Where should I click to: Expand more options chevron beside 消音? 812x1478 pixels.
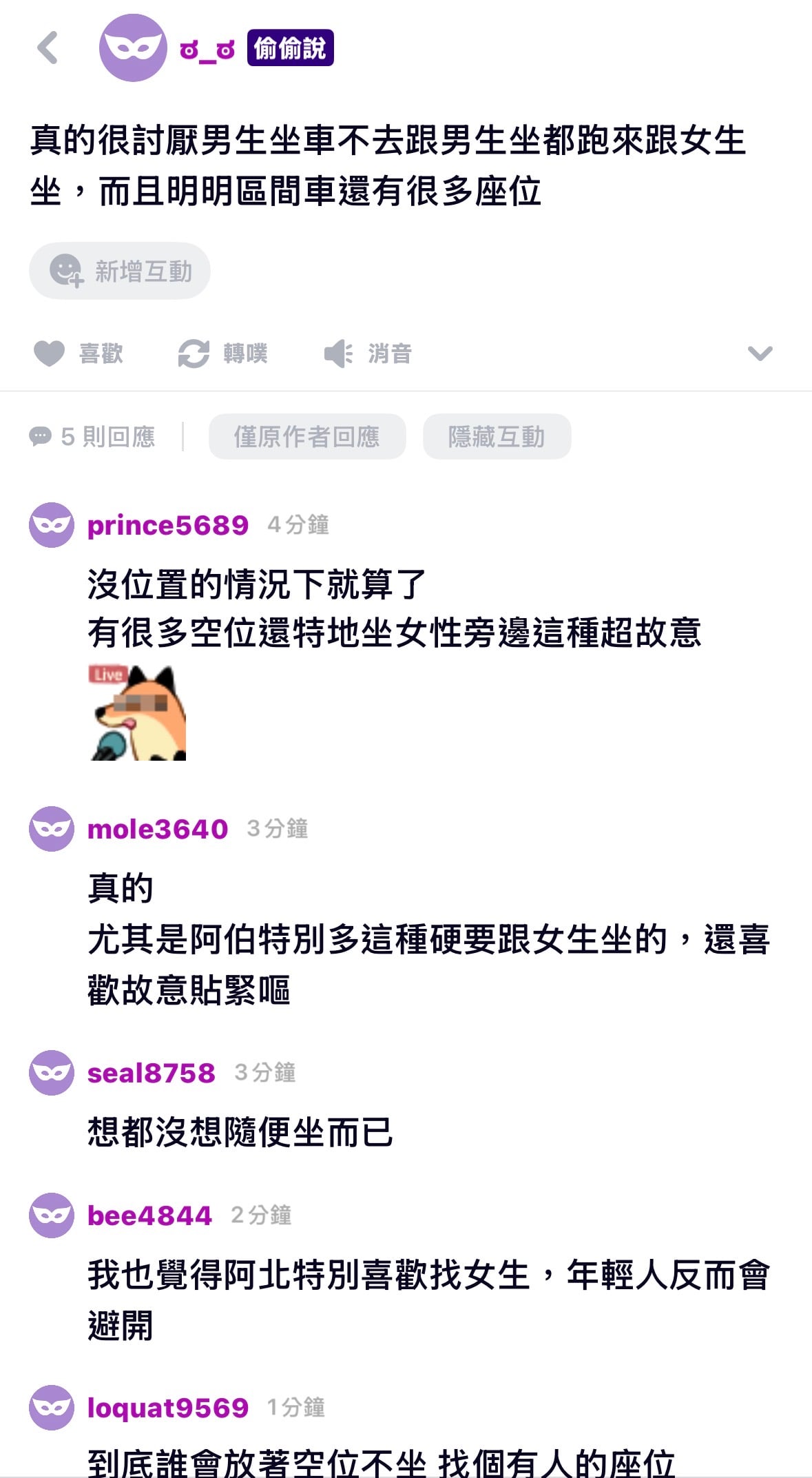(x=760, y=353)
